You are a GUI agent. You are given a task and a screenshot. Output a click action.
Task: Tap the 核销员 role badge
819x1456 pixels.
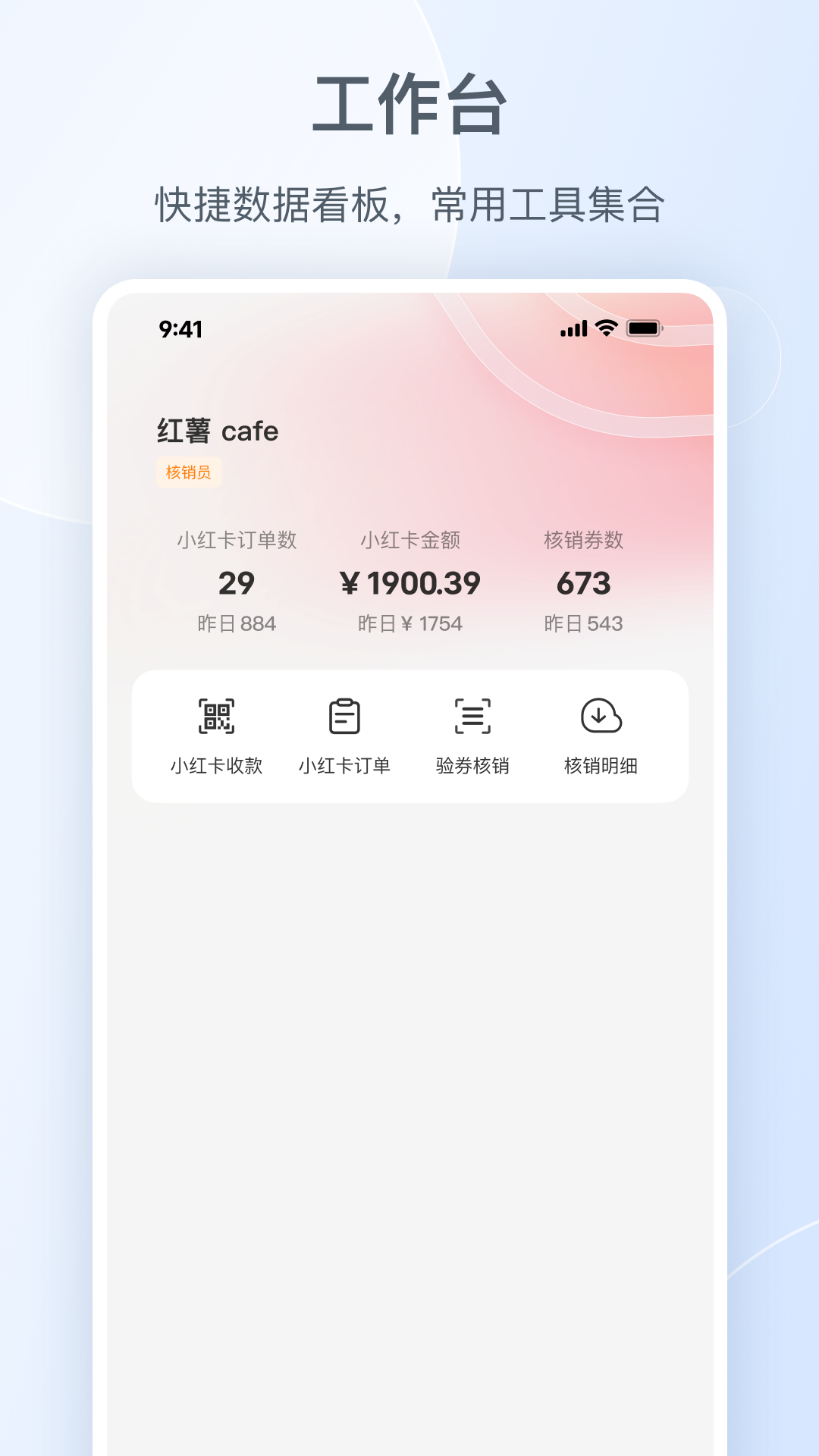tap(188, 472)
